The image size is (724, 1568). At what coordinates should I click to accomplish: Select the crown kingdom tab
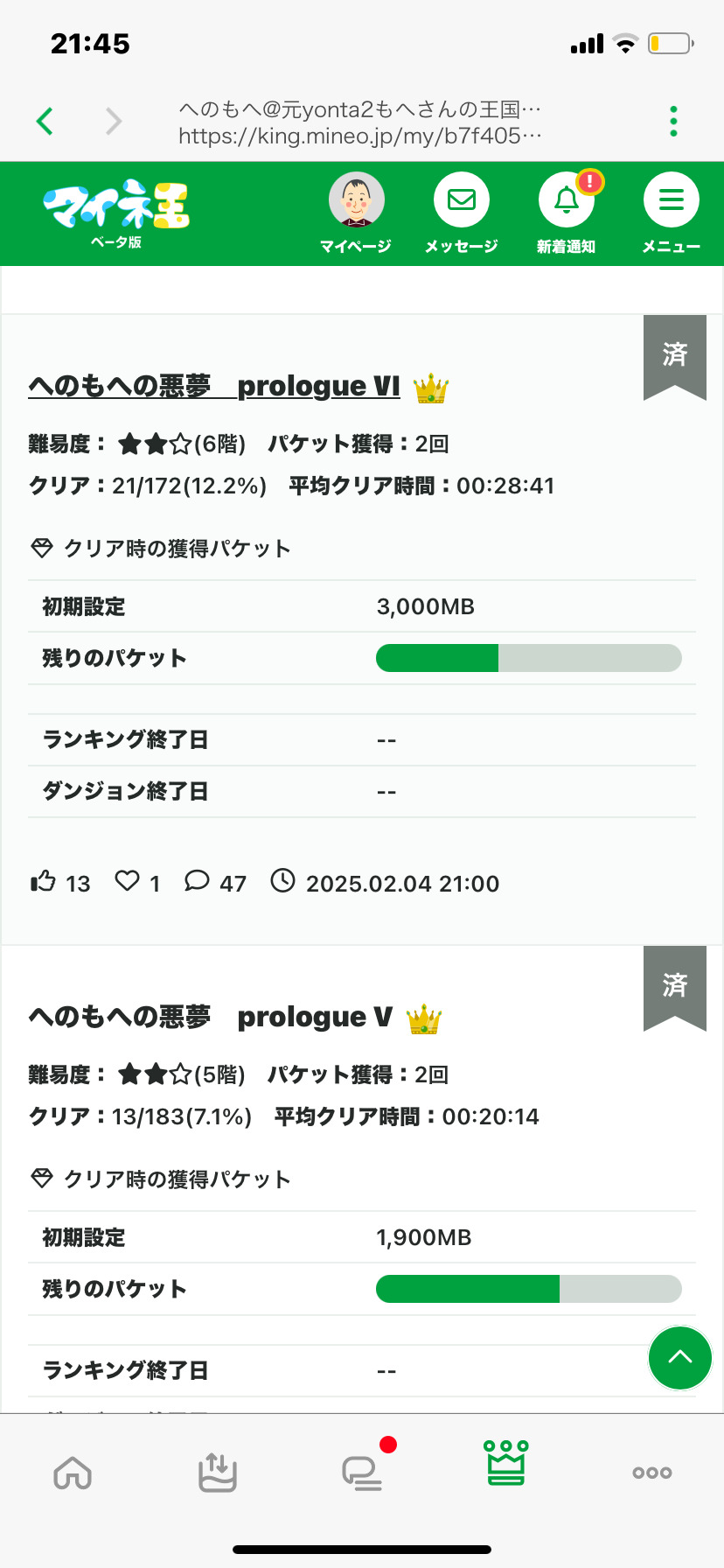pos(506,1464)
